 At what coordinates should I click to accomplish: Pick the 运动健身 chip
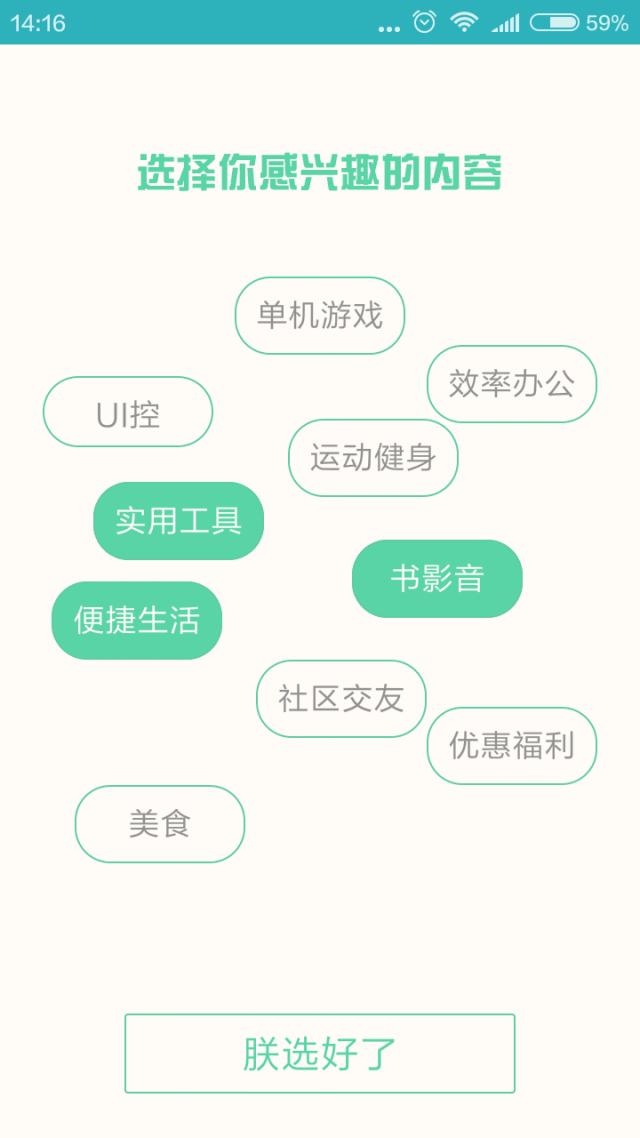pyautogui.click(x=373, y=458)
